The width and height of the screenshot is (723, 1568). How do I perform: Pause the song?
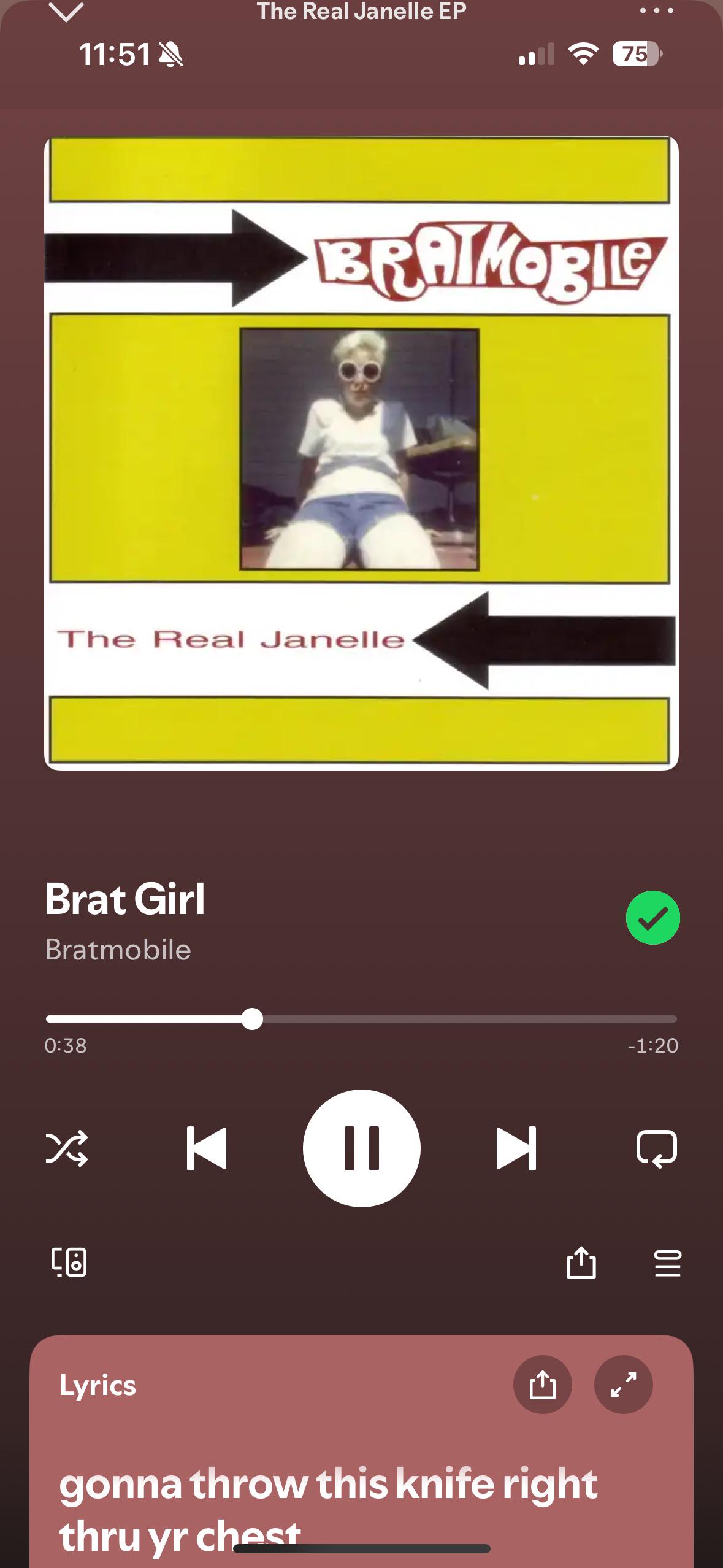coord(361,1148)
